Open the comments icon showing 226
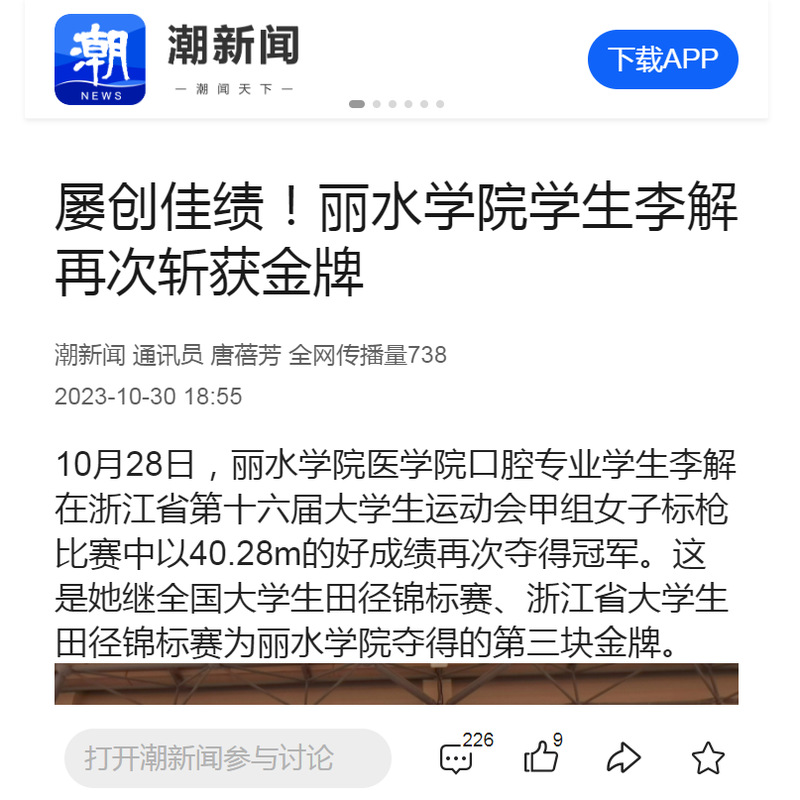This screenshot has width=800, height=800. [x=457, y=758]
